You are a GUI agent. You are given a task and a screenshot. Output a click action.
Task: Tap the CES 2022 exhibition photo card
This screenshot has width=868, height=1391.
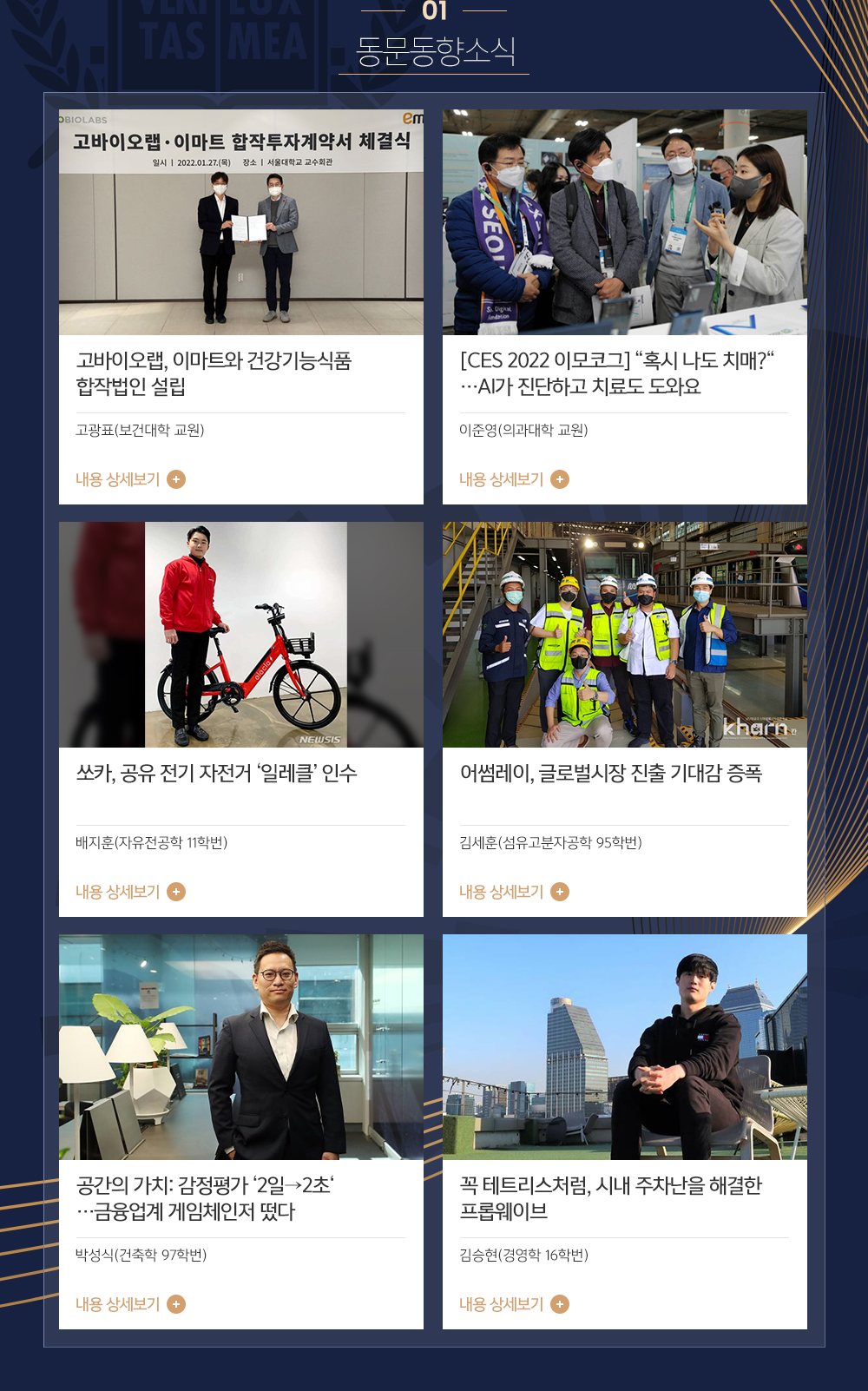click(x=625, y=222)
